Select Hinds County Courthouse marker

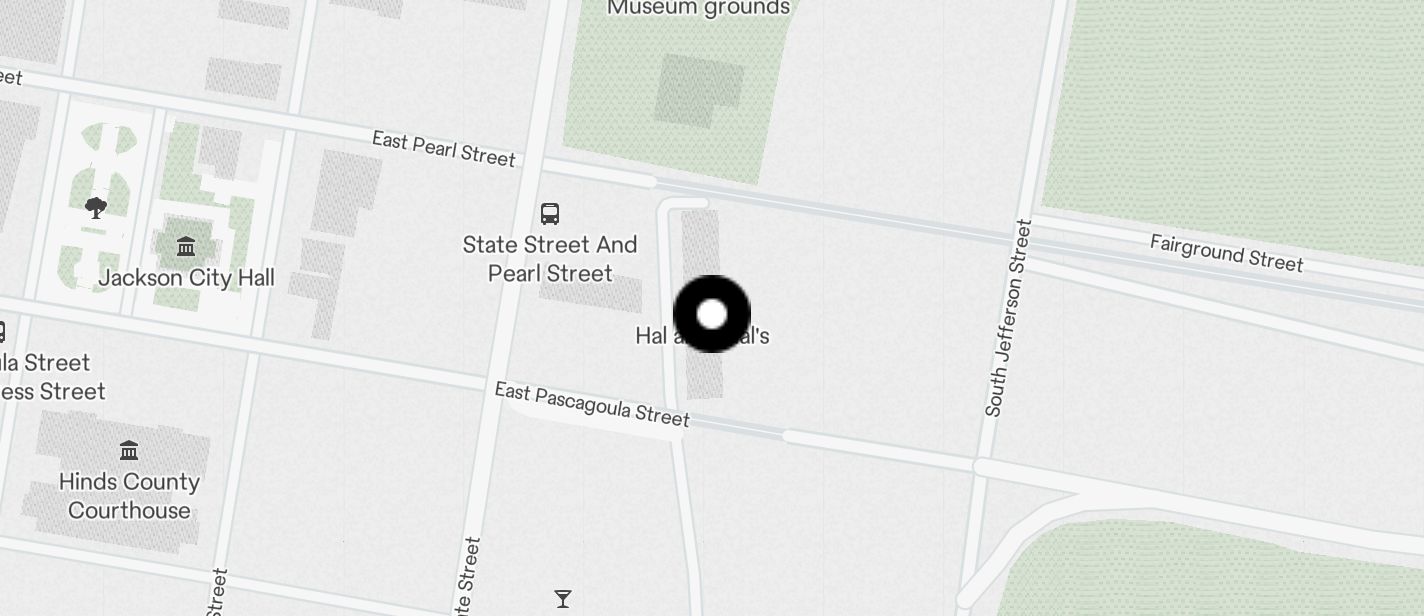(129, 450)
